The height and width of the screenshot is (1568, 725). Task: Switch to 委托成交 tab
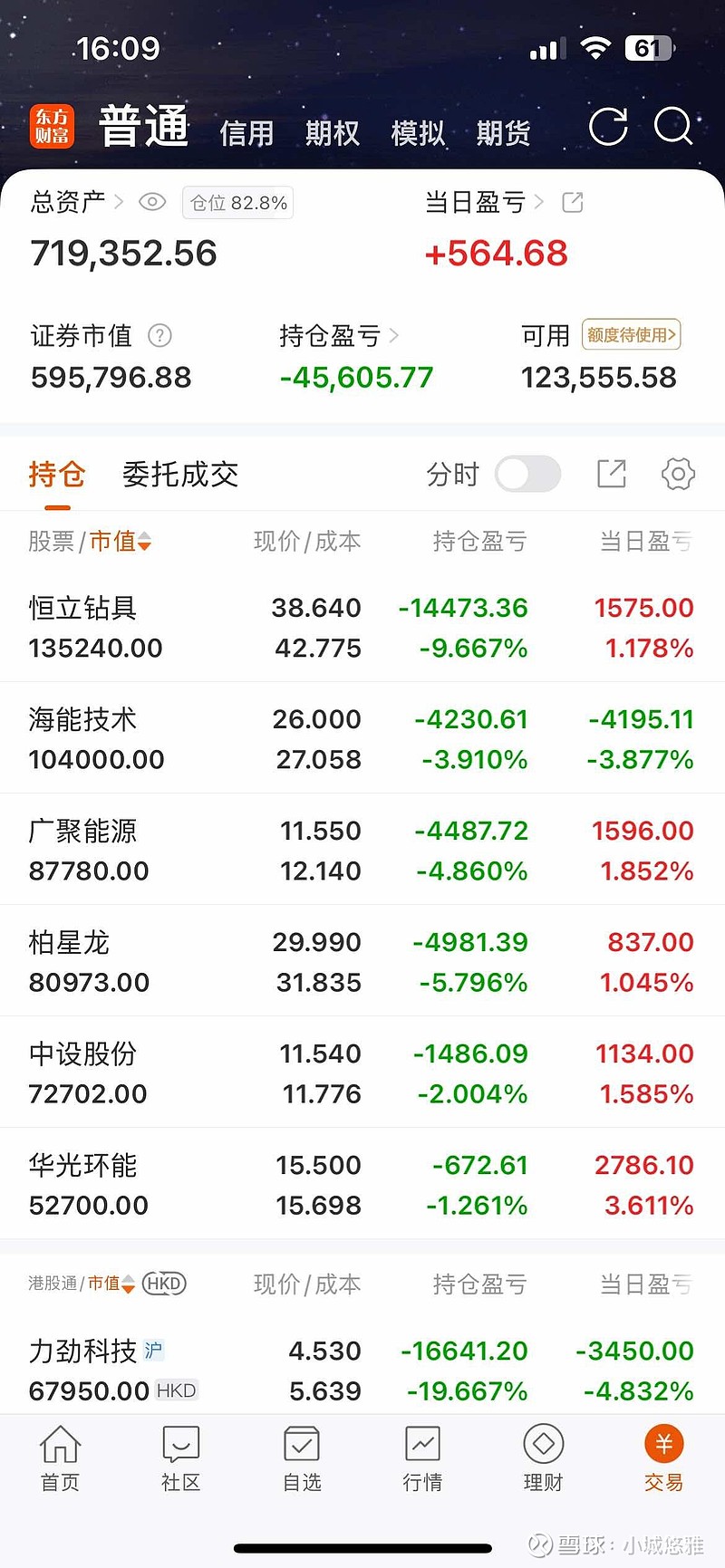coord(180,474)
